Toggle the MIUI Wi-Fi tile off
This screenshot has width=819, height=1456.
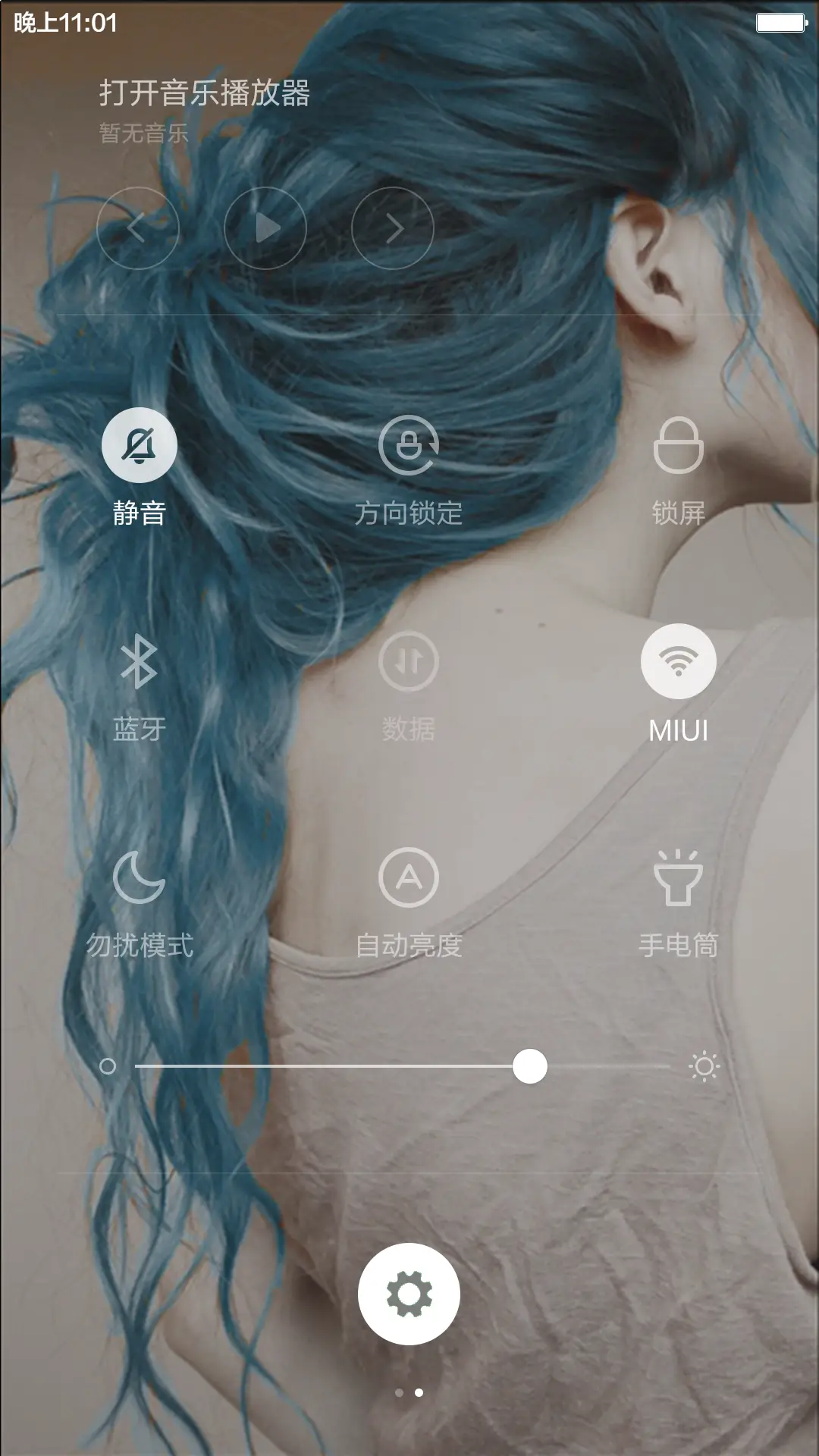tap(679, 660)
